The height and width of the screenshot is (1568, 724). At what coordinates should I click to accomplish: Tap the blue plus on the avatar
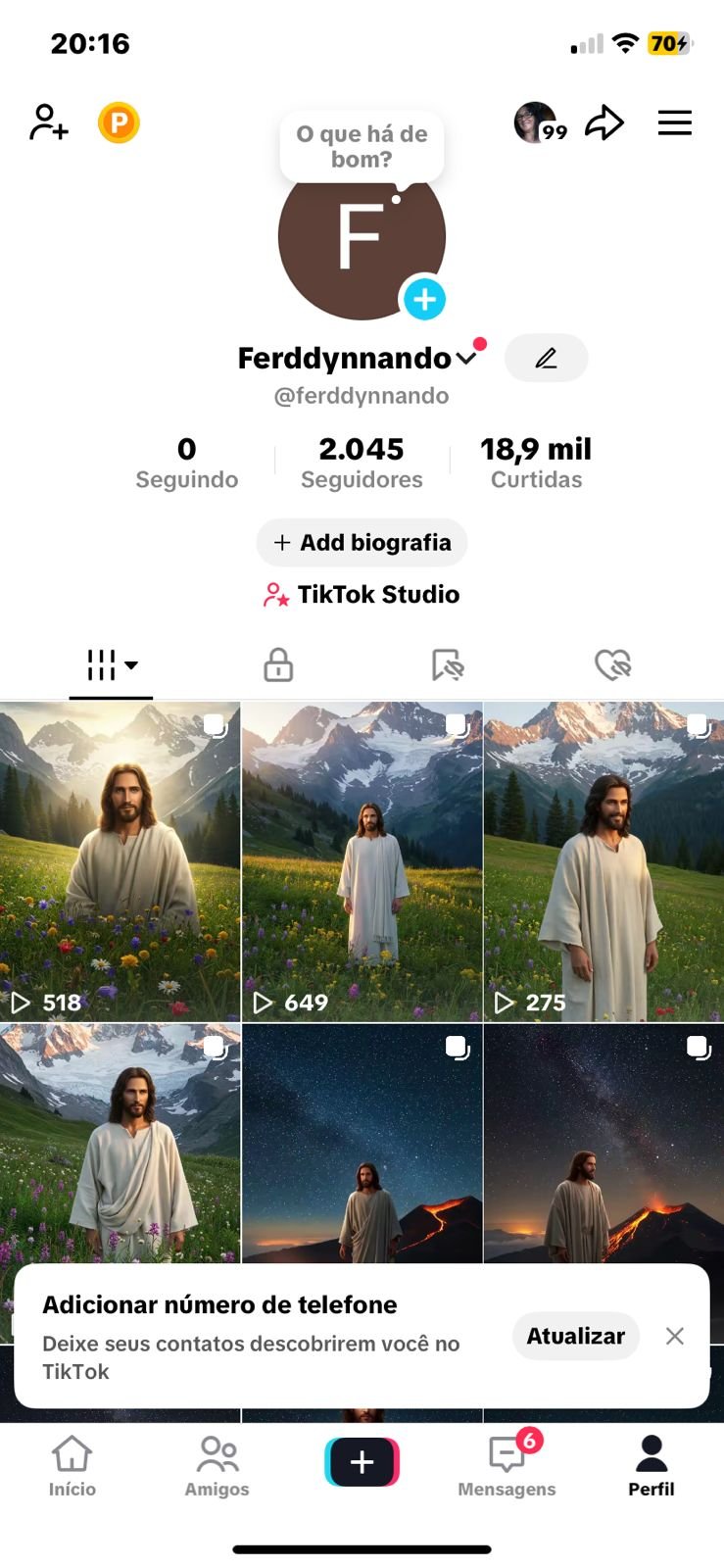click(424, 299)
